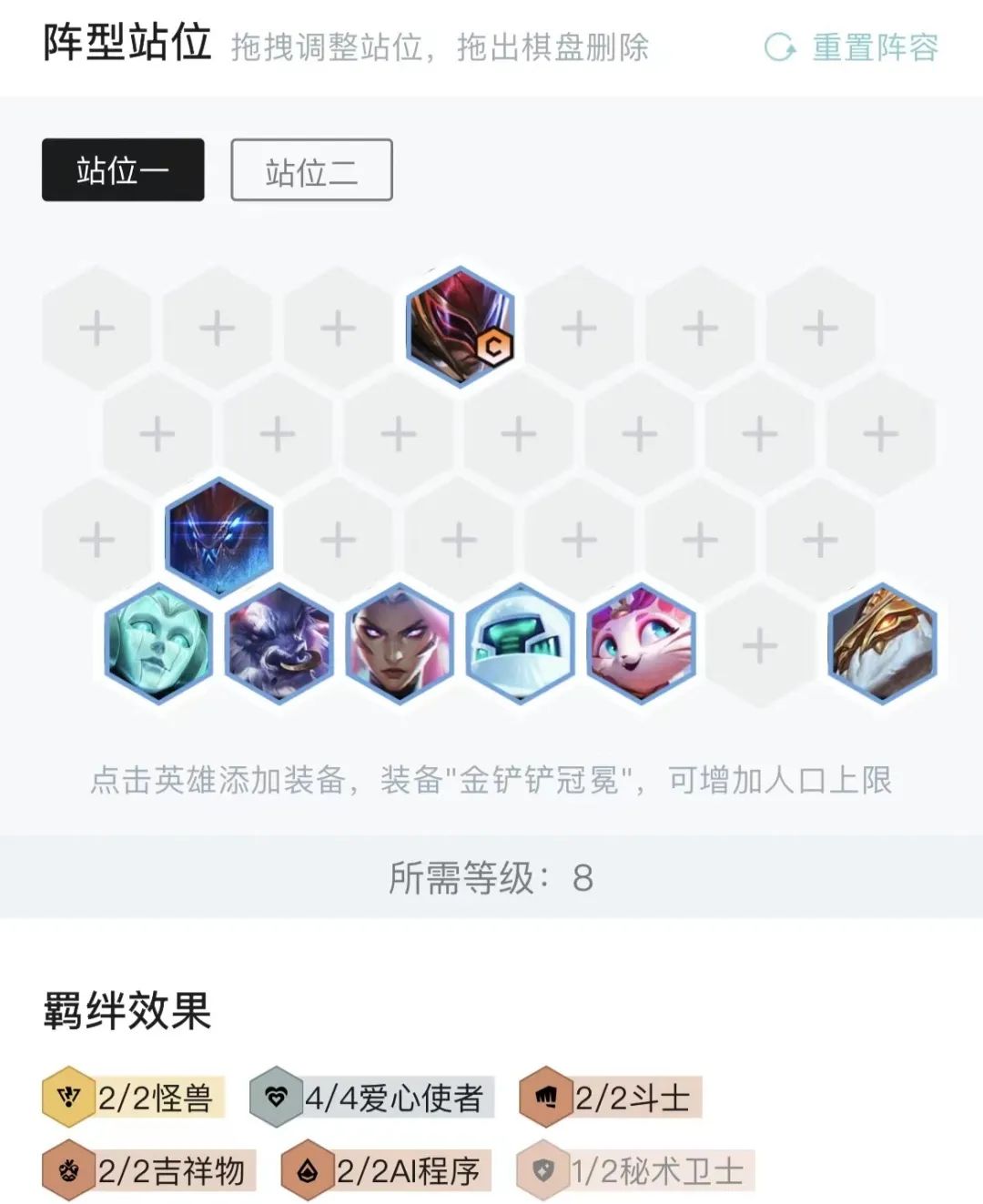983x1204 pixels.
Task: Switch to the 站位二 tab
Action: click(311, 170)
